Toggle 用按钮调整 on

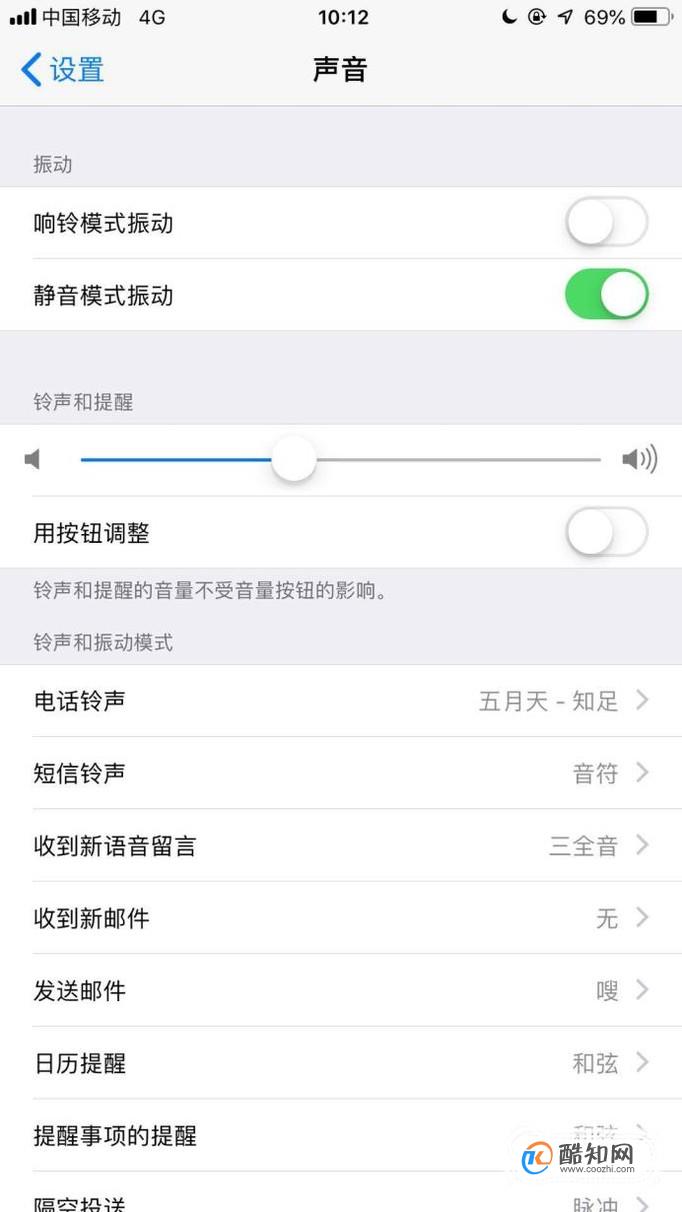pos(607,532)
